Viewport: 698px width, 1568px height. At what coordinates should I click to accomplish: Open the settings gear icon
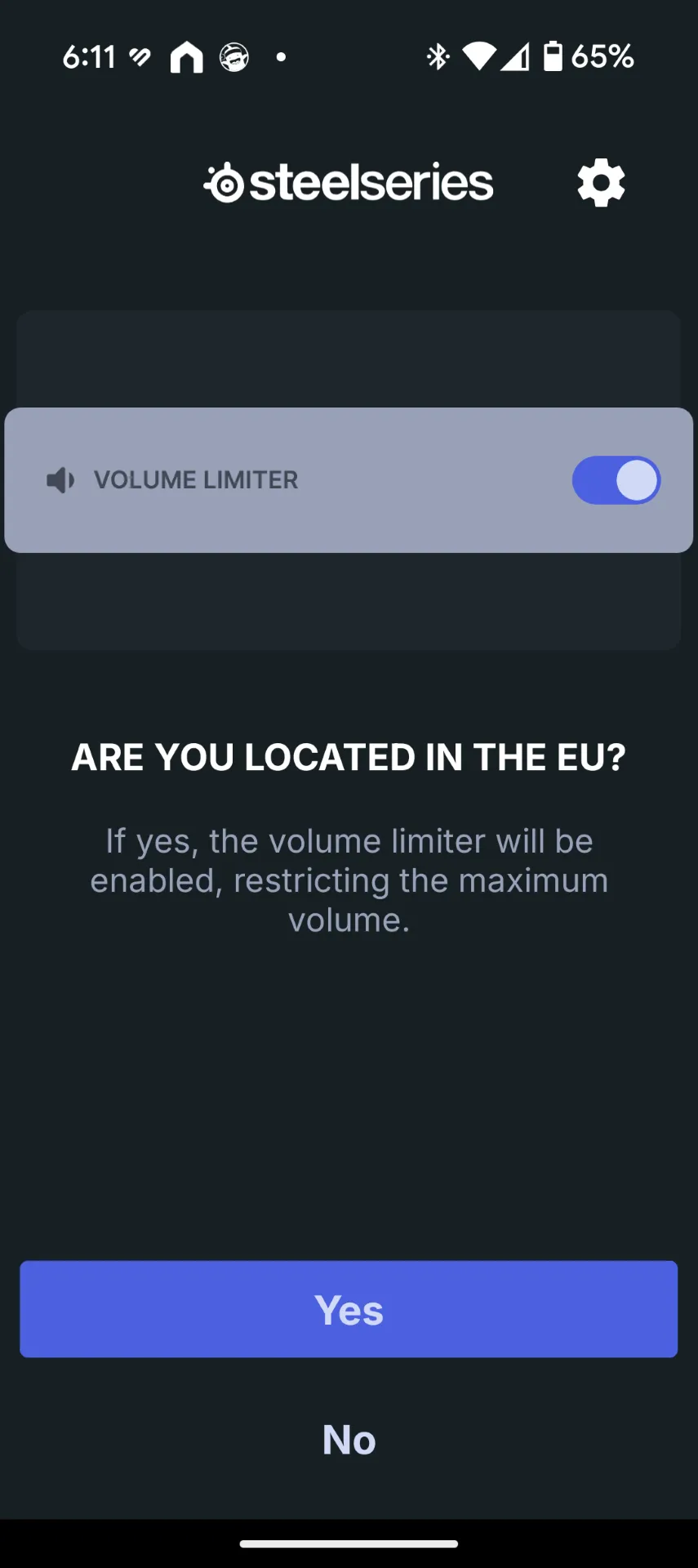(601, 183)
